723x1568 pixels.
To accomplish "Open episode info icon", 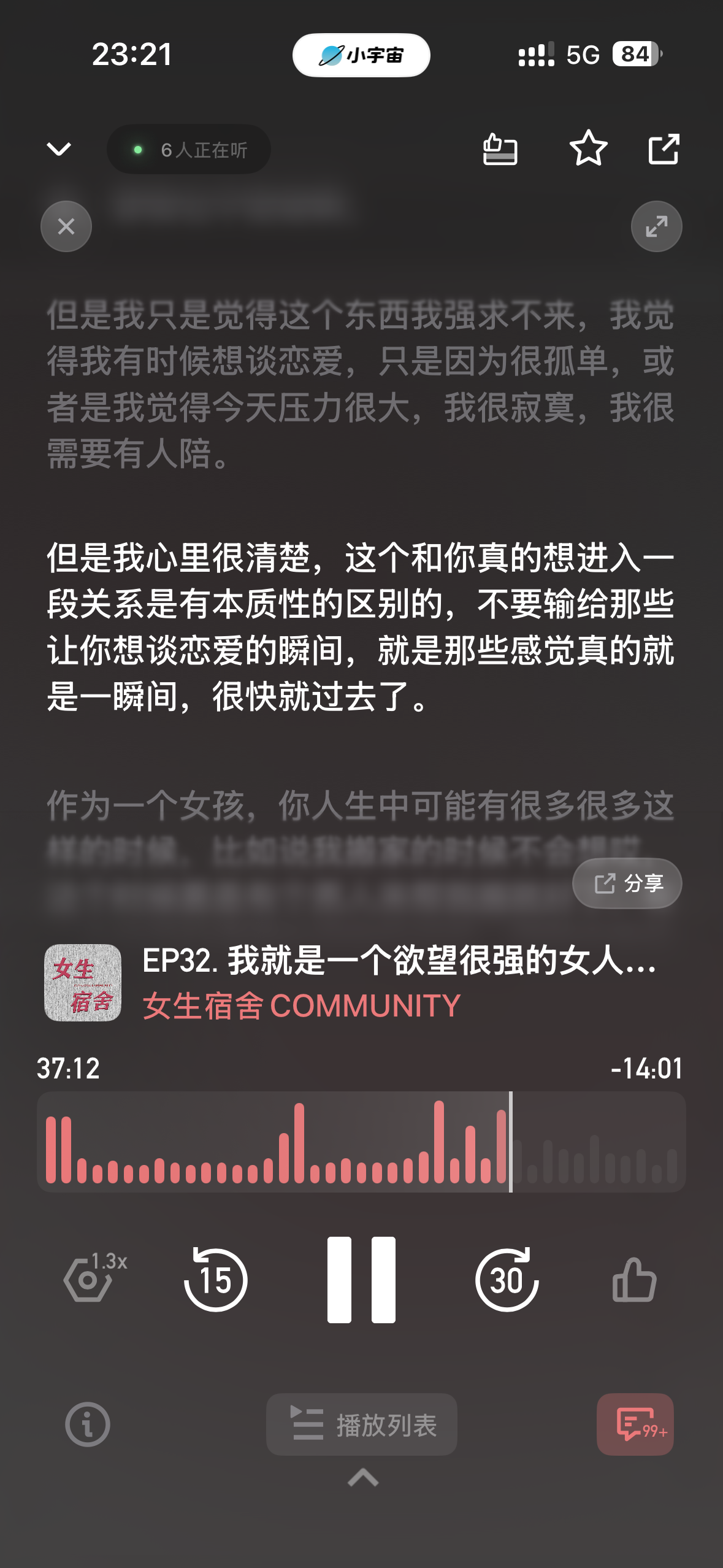I will click(88, 1424).
